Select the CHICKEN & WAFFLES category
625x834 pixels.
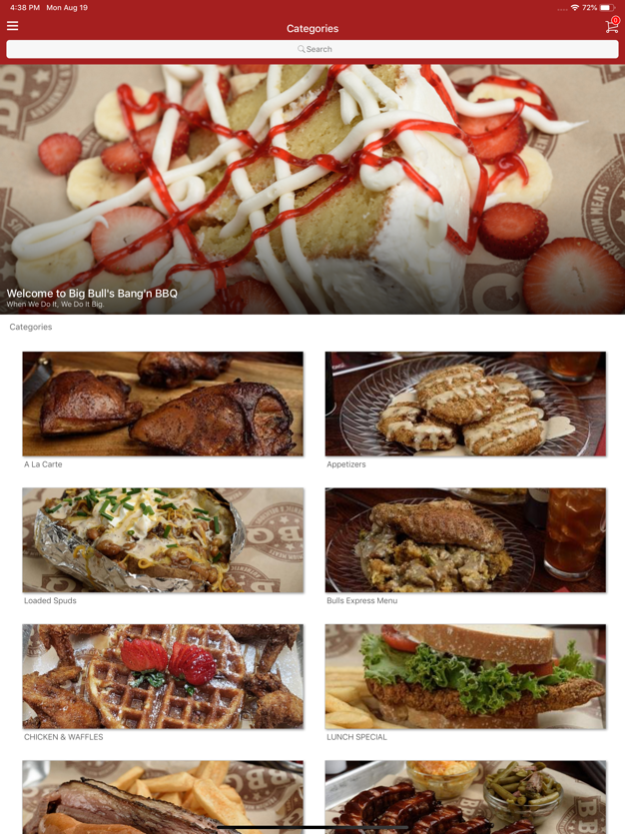coord(163,677)
